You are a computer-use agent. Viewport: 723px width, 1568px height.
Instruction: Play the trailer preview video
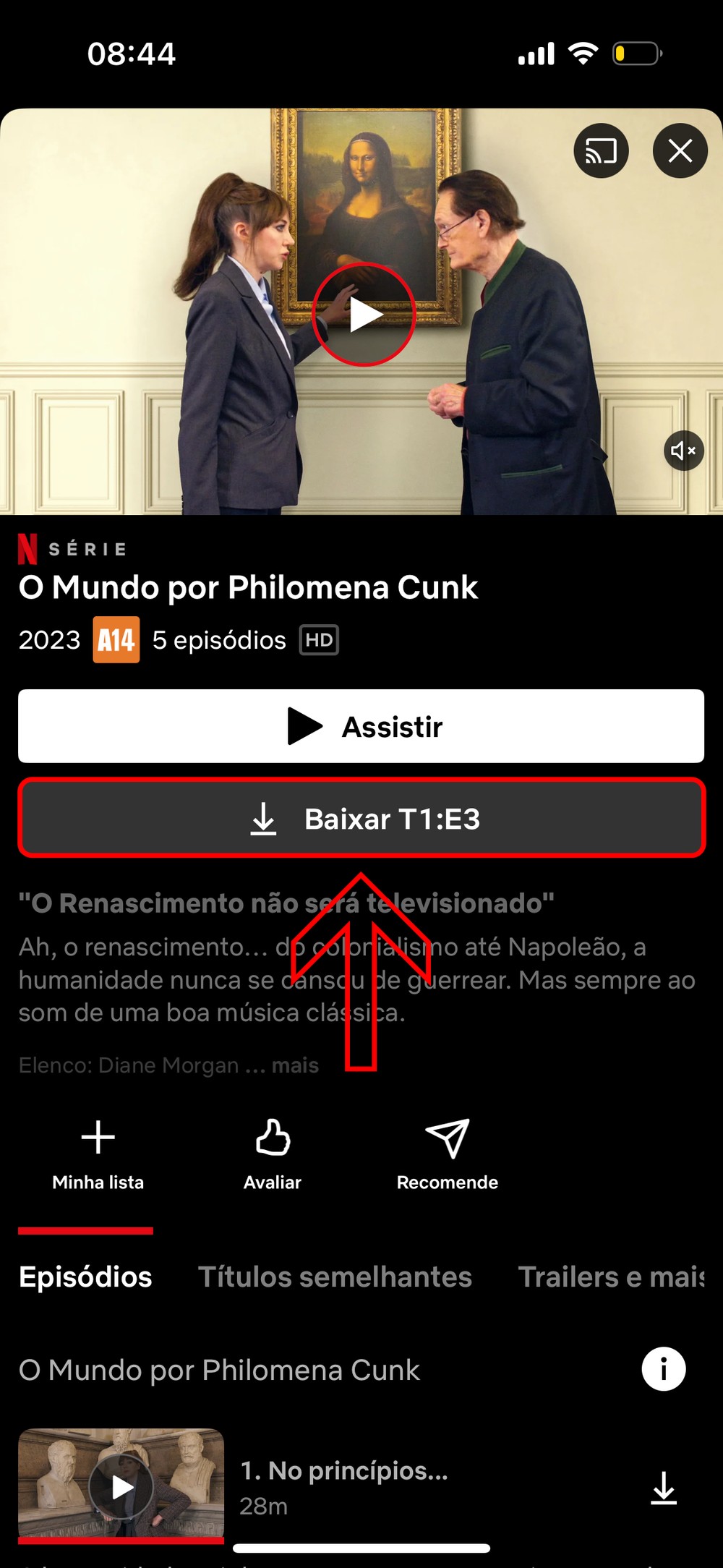[364, 315]
